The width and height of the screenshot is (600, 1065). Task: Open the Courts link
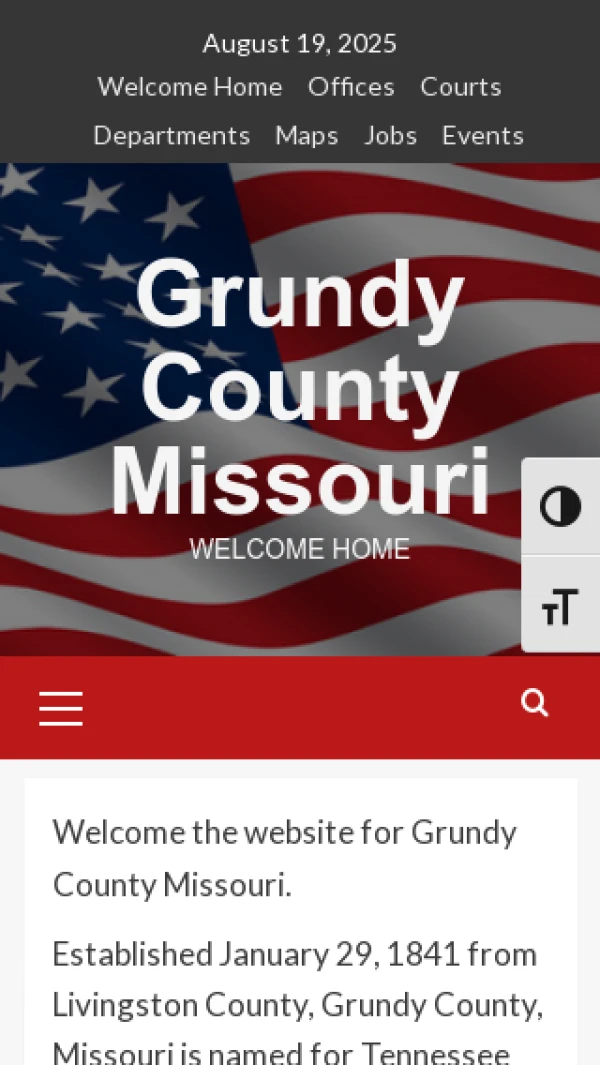point(461,87)
